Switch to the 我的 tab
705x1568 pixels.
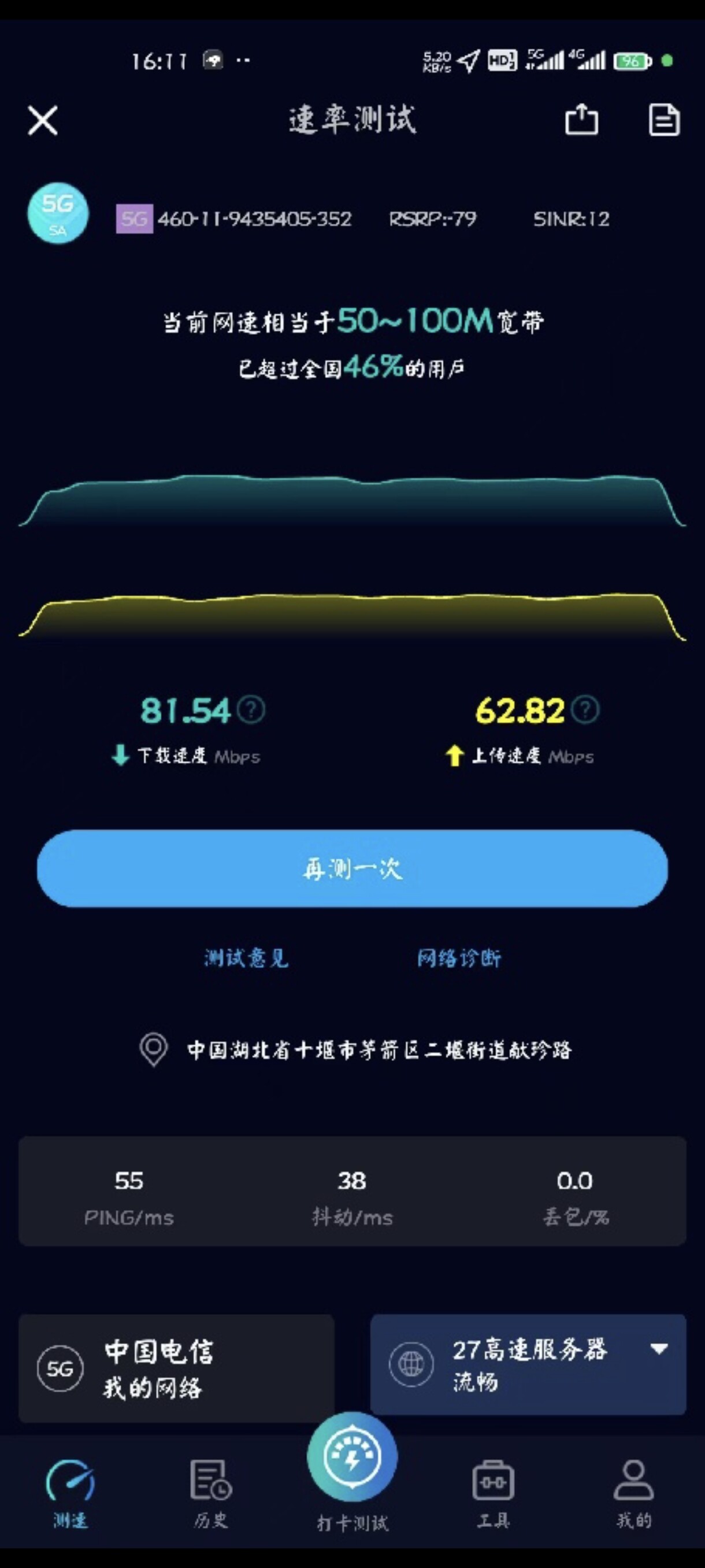pyautogui.click(x=634, y=1493)
